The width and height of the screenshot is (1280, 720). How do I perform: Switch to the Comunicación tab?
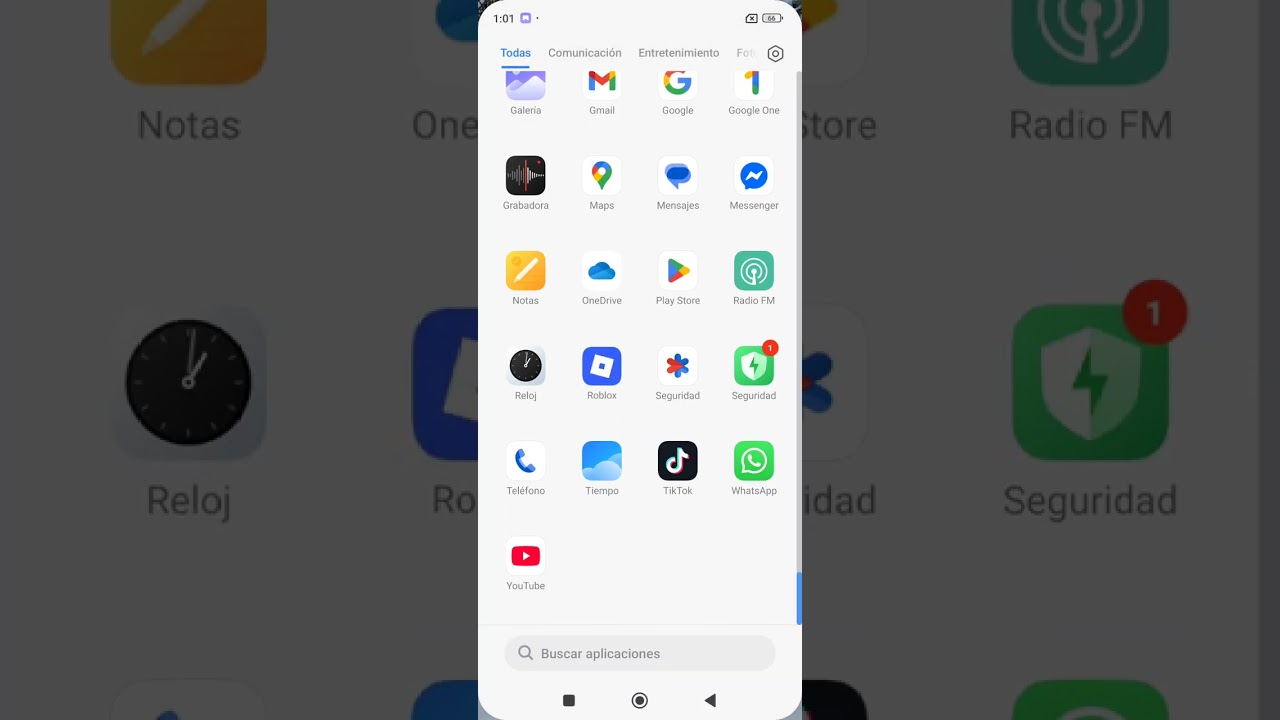[x=584, y=53]
